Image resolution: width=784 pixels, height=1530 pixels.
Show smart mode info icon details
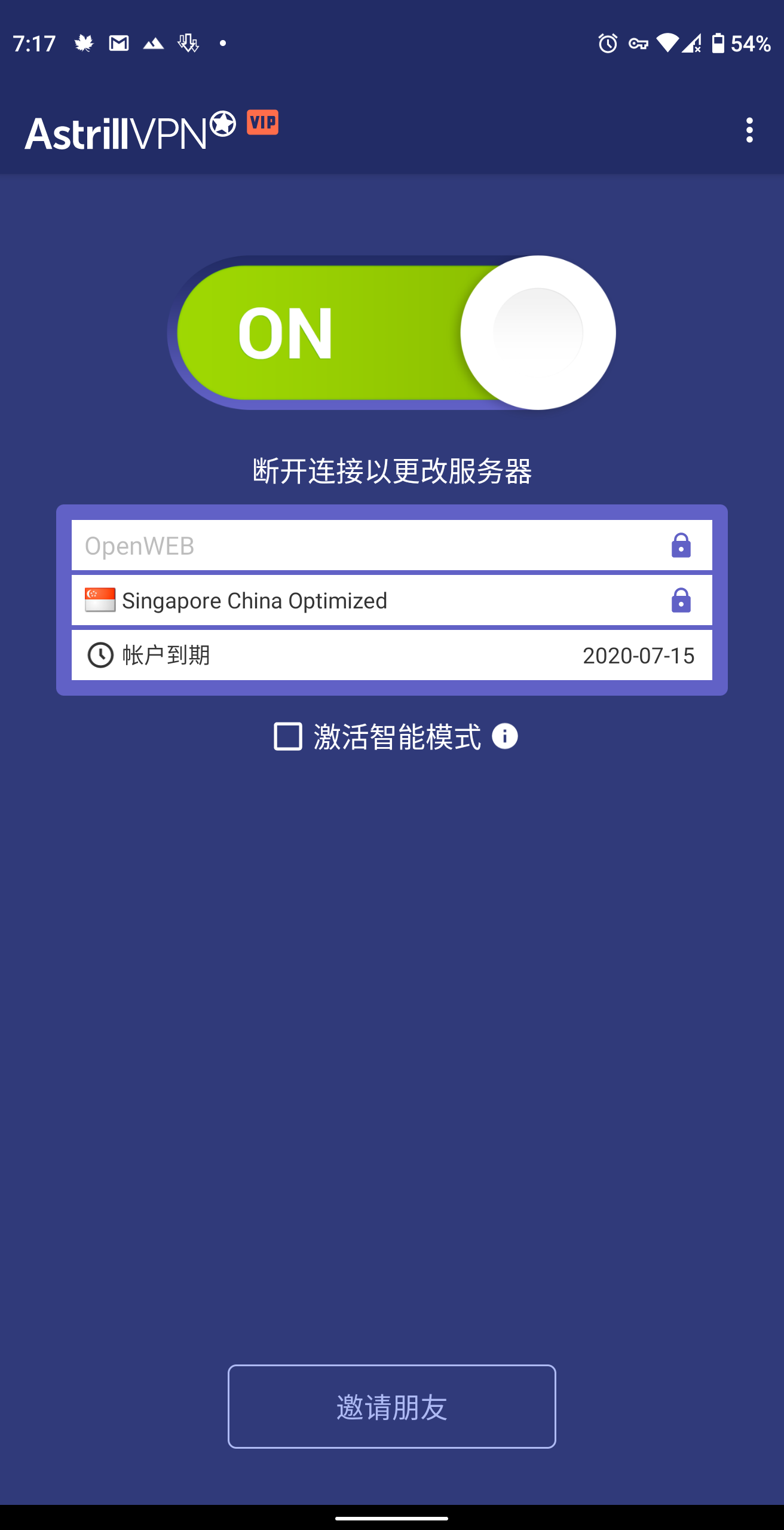pyautogui.click(x=505, y=736)
